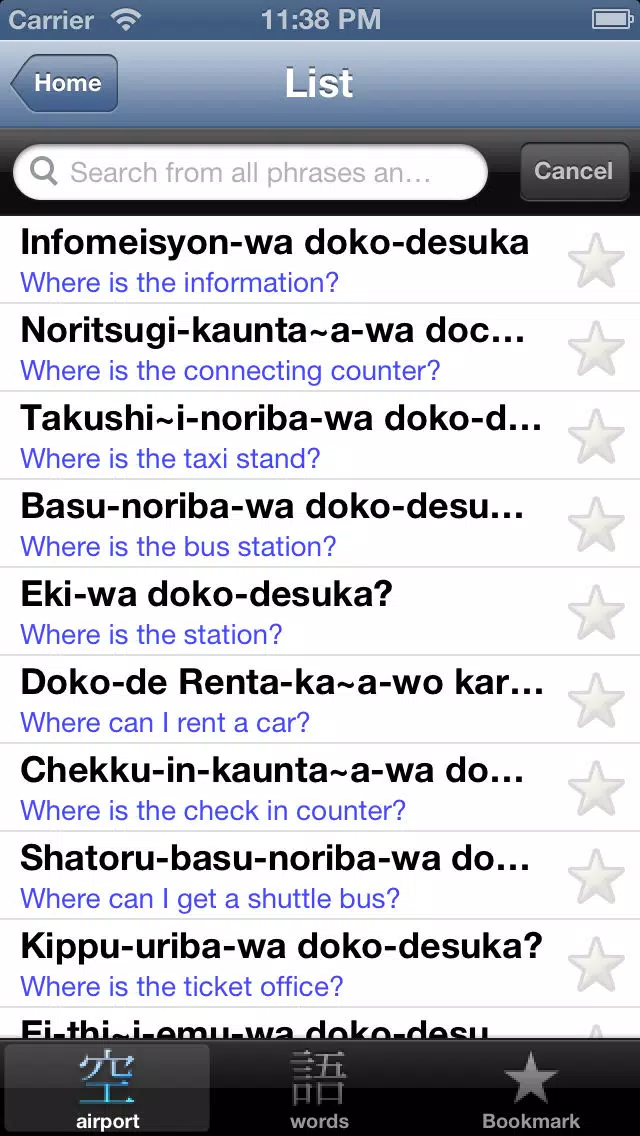Open phrase 'Where is the taxi stand?'
640x1136 pixels.
click(x=280, y=437)
